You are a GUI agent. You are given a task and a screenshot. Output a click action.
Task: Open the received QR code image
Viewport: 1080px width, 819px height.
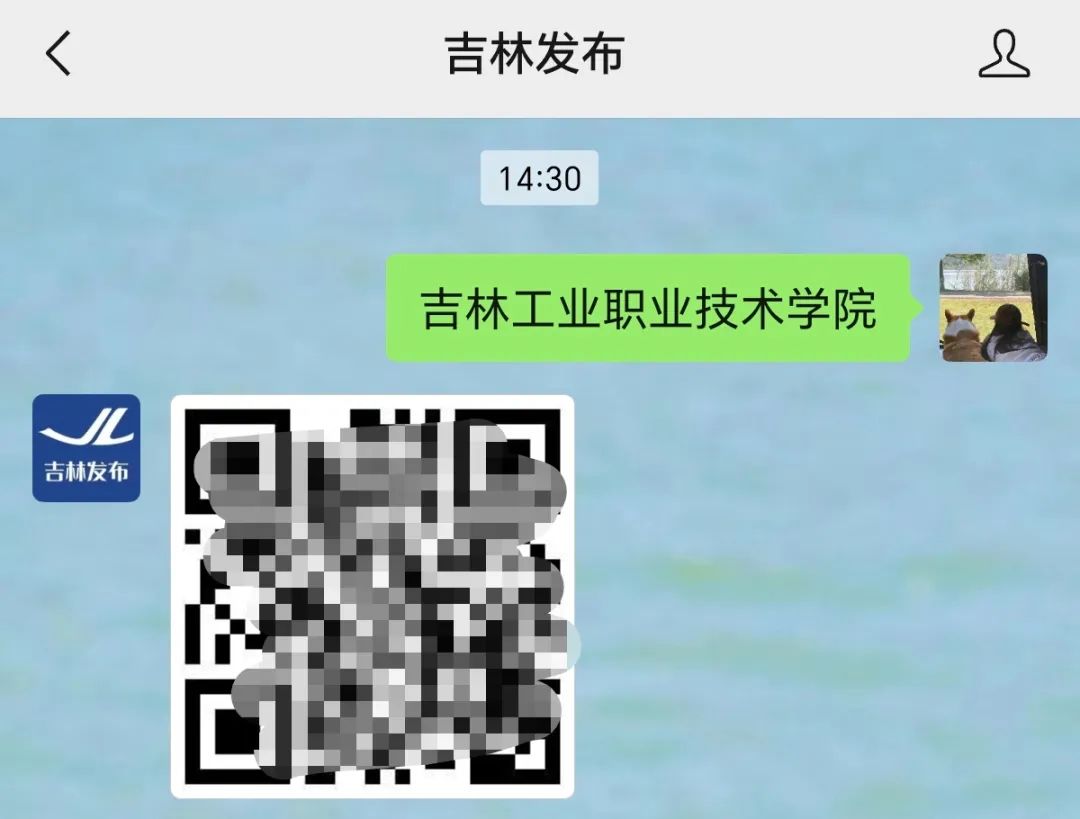(373, 596)
